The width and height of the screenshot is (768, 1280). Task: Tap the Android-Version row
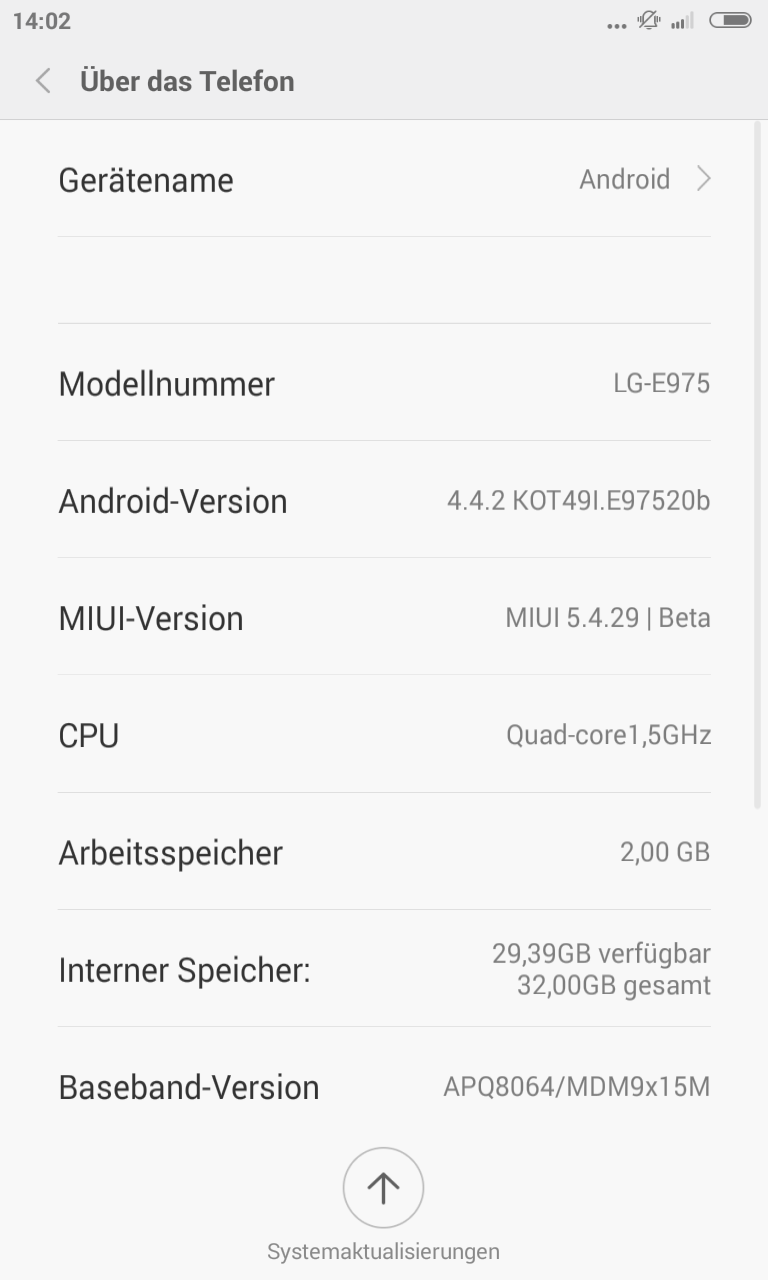tap(384, 500)
